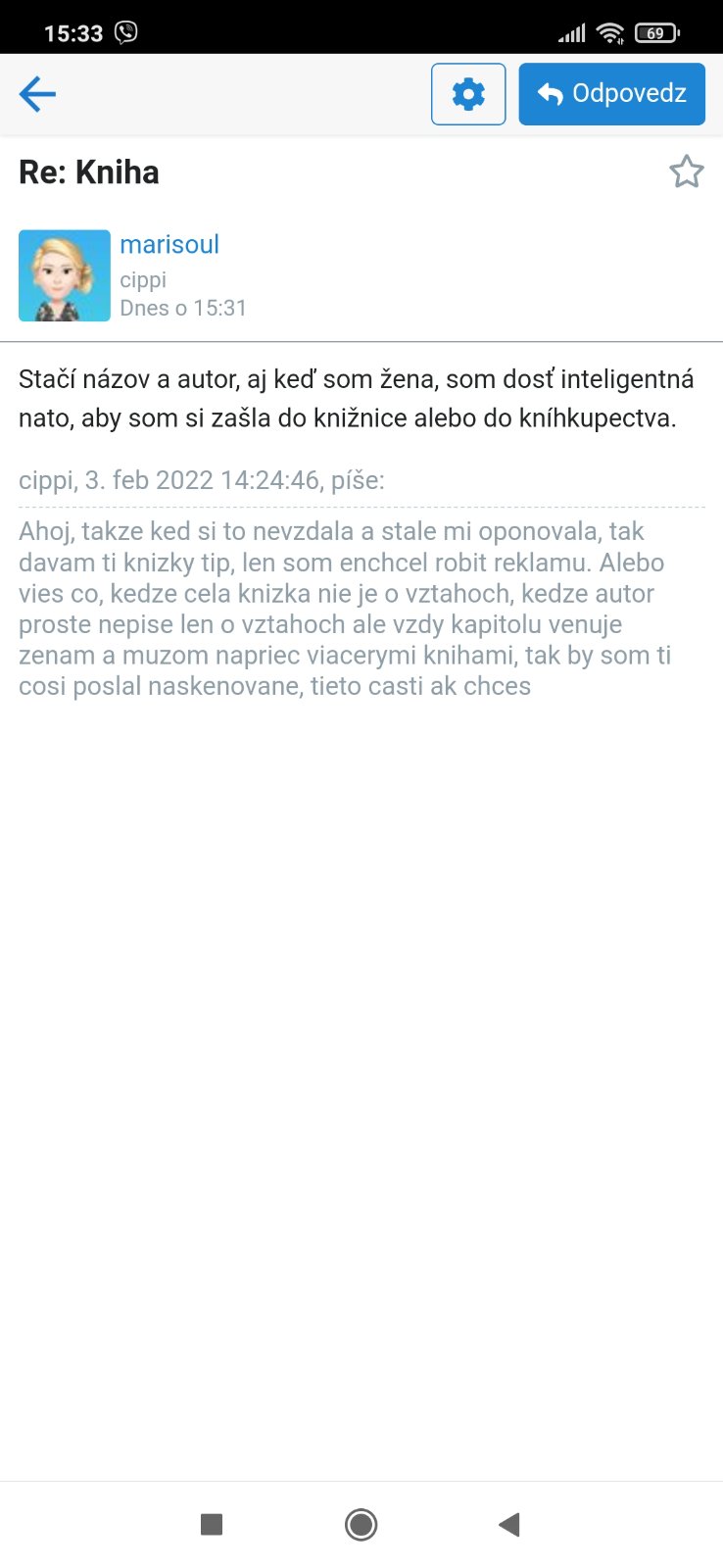View marisoul's avatar picture
This screenshot has width=723, height=1568.
tap(65, 275)
